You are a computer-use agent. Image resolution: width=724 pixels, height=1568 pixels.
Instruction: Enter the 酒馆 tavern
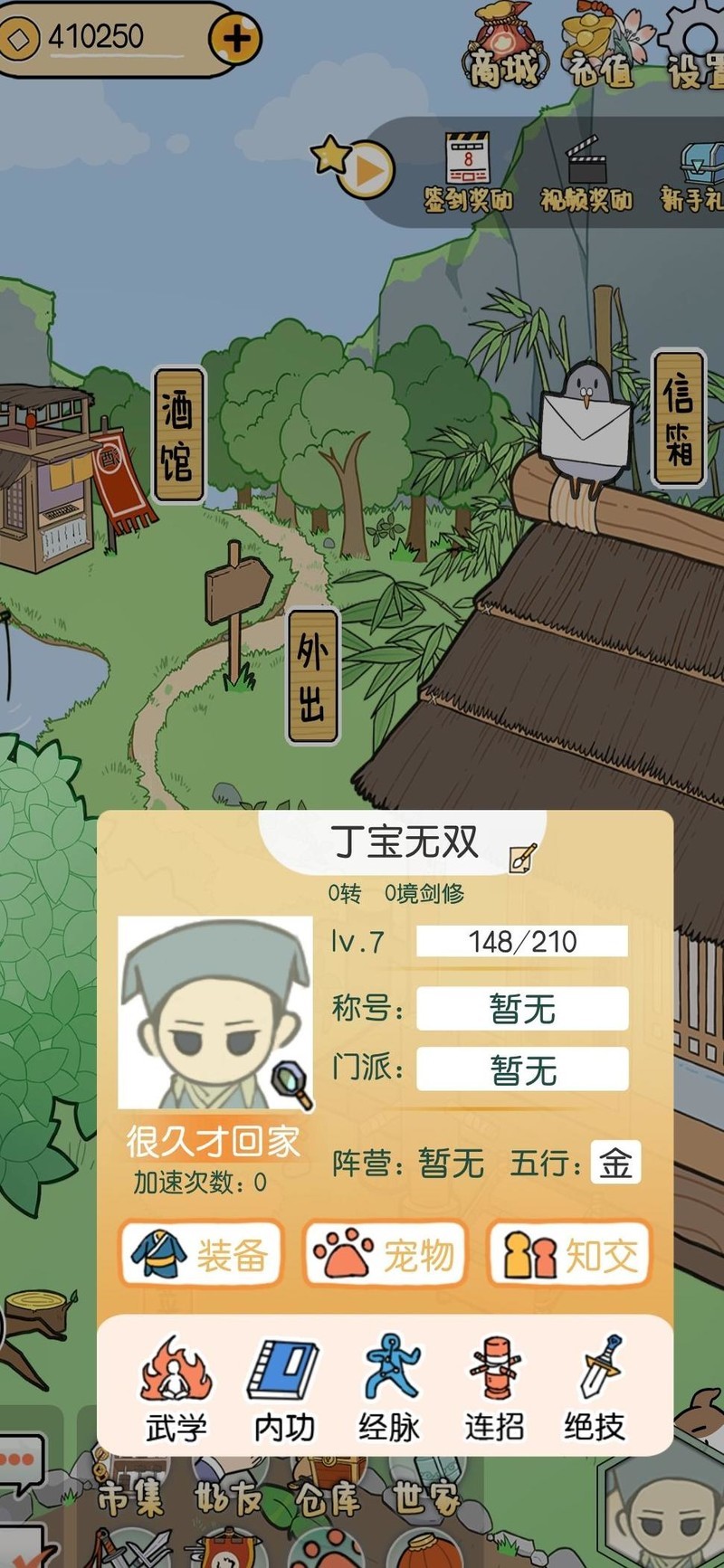pos(177,435)
